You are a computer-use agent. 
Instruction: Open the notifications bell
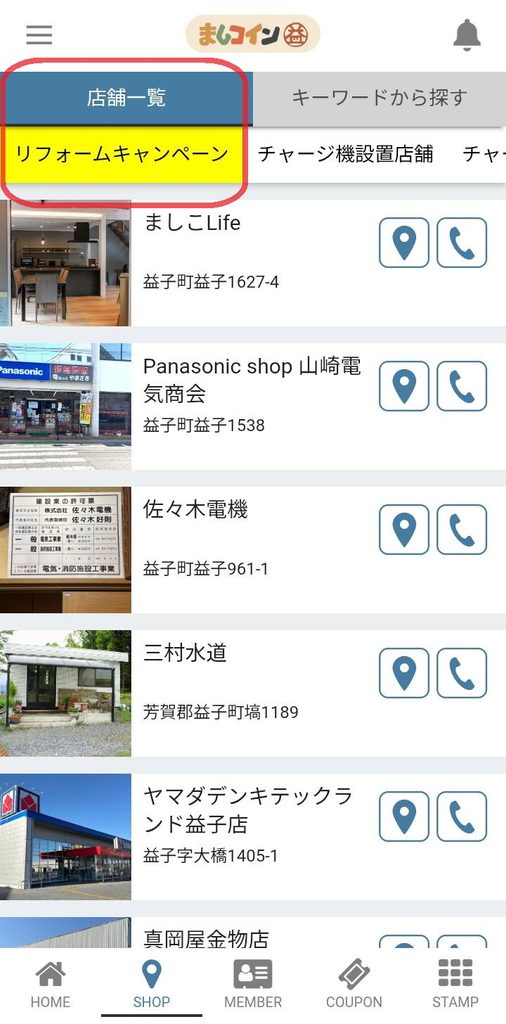(x=467, y=35)
